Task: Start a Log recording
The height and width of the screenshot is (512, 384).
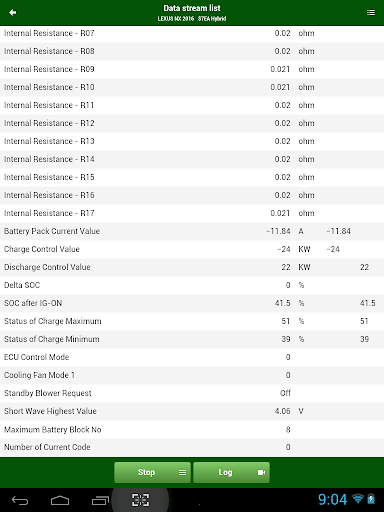Action: point(231,472)
